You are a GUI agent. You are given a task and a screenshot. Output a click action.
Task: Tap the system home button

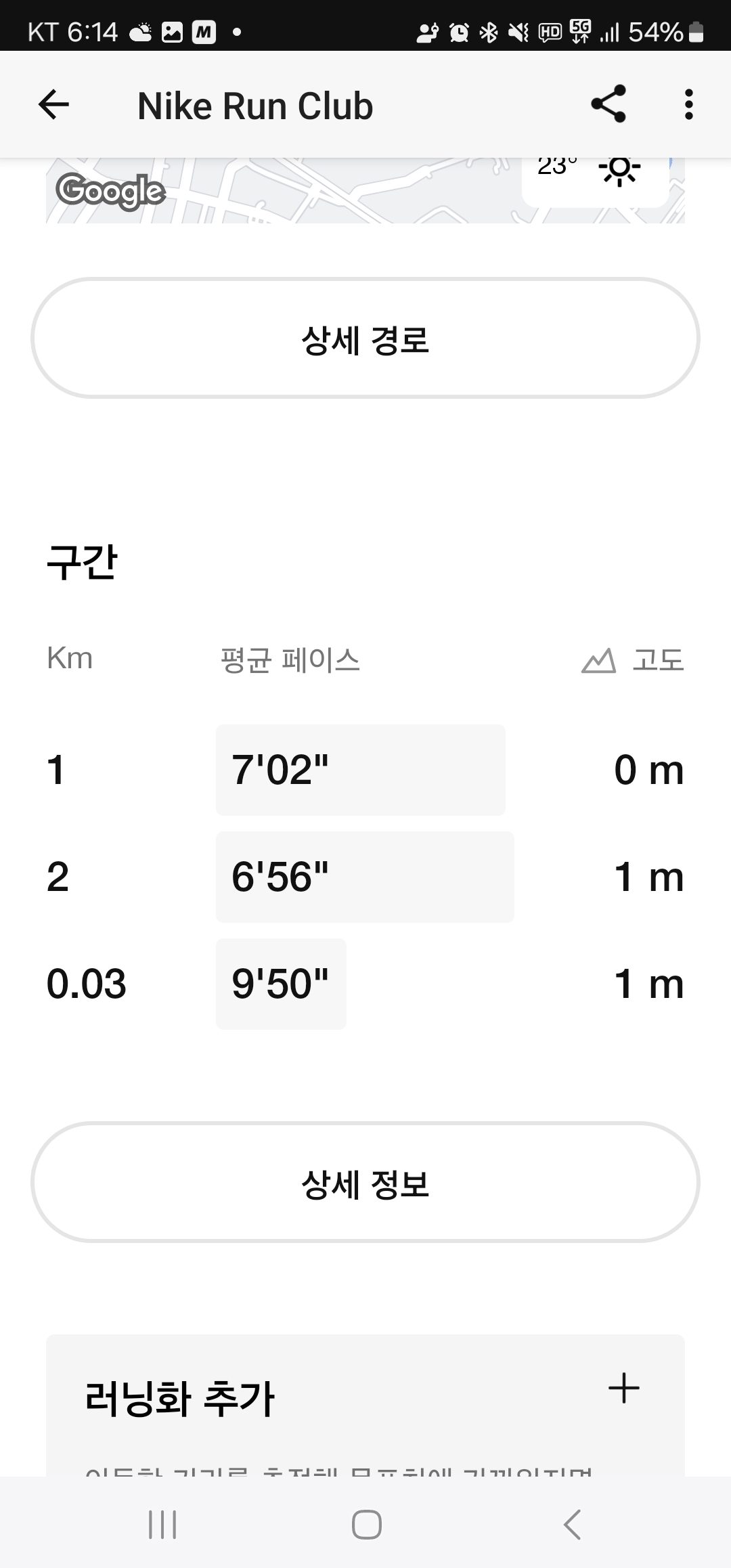pyautogui.click(x=366, y=1525)
